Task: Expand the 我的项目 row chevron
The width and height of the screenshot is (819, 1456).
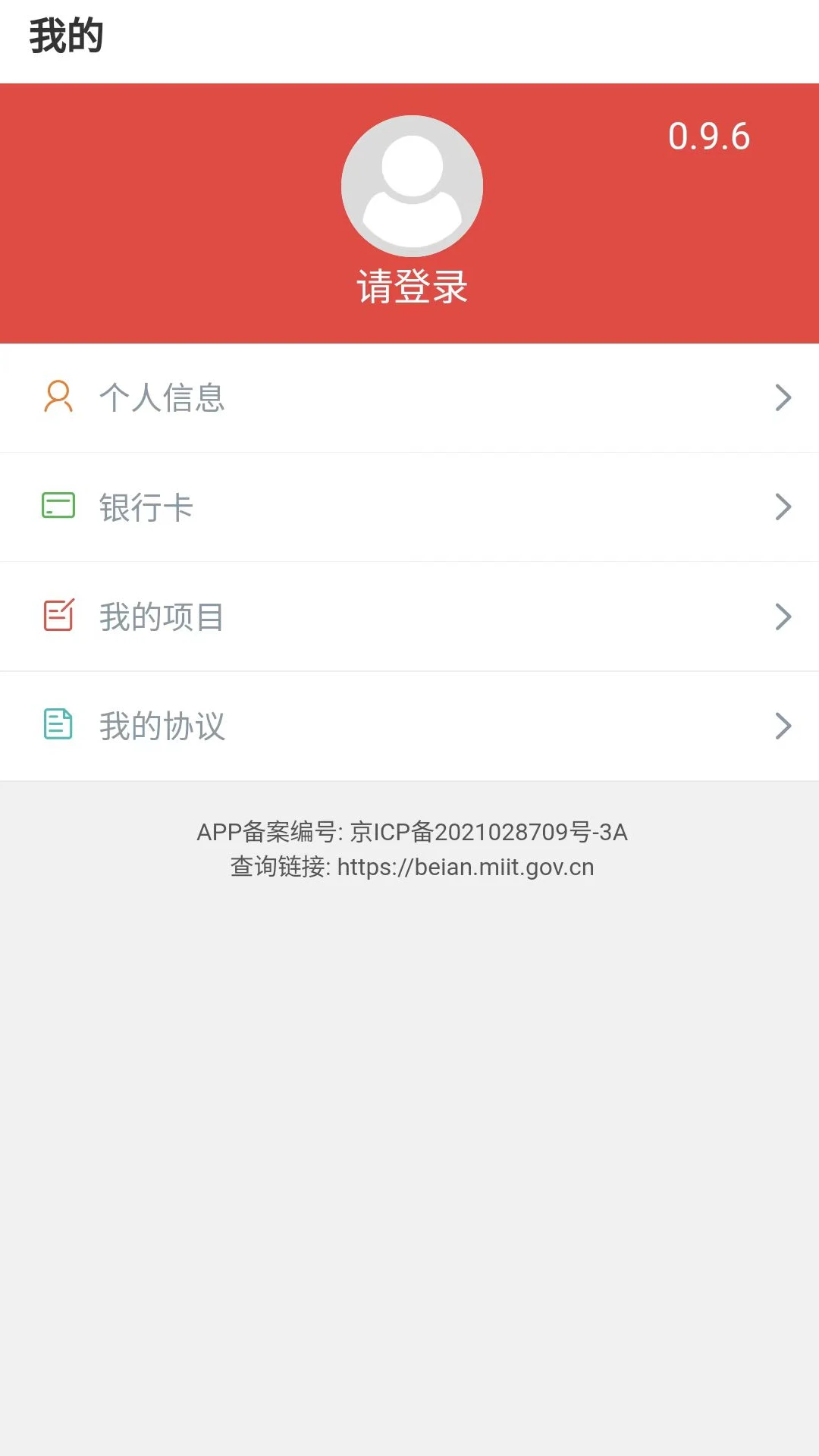Action: pos(783,616)
